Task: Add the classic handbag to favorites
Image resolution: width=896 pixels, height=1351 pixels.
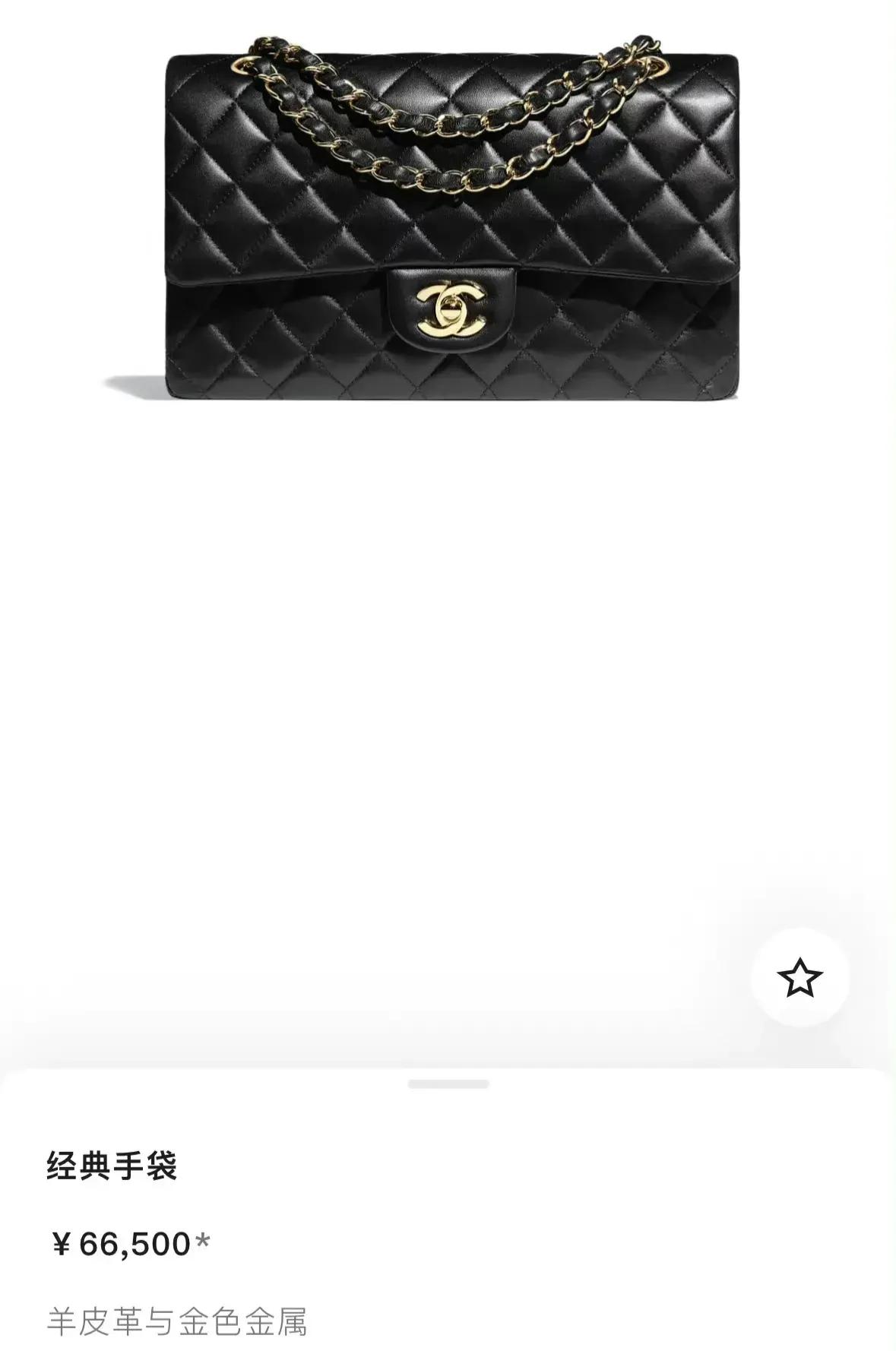Action: tap(799, 977)
